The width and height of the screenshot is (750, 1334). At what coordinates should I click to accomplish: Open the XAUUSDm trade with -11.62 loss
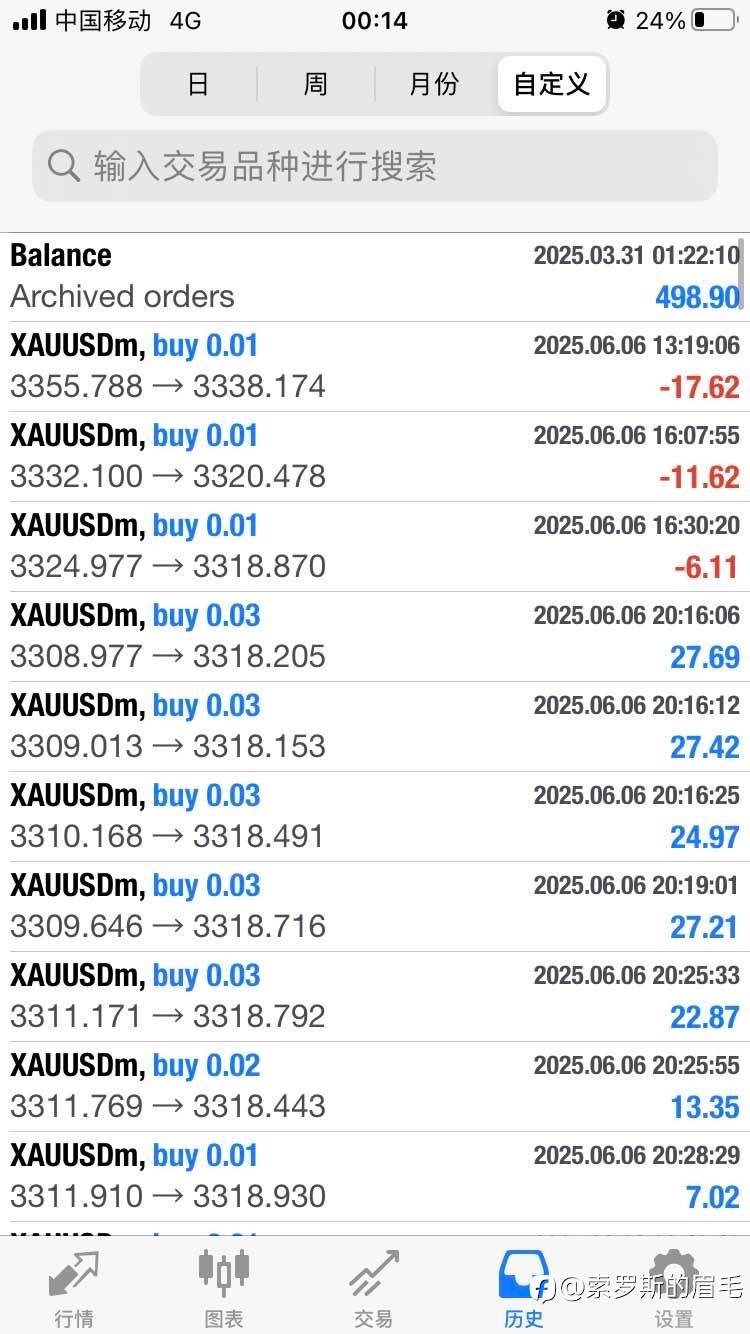[375, 457]
